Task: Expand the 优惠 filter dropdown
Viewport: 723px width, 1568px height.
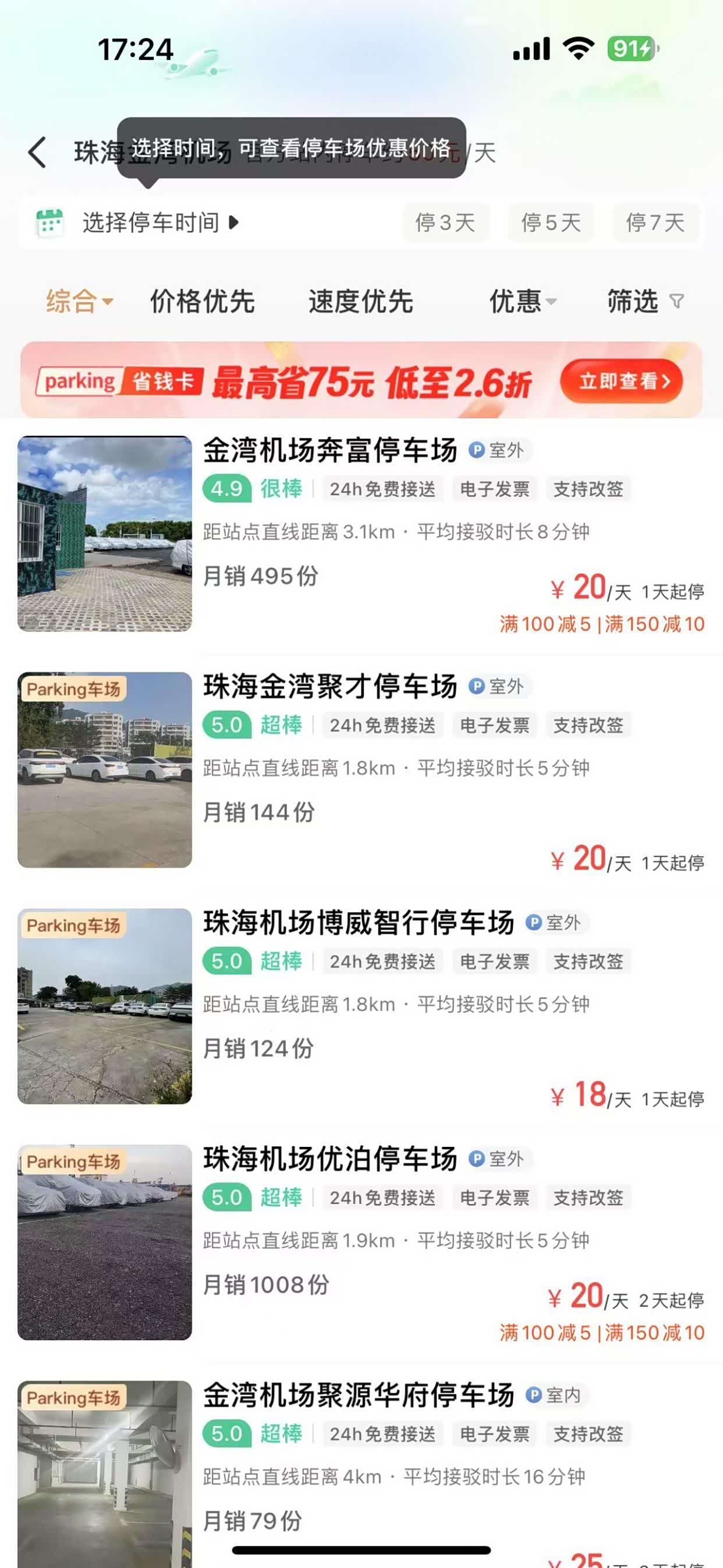Action: click(x=522, y=301)
